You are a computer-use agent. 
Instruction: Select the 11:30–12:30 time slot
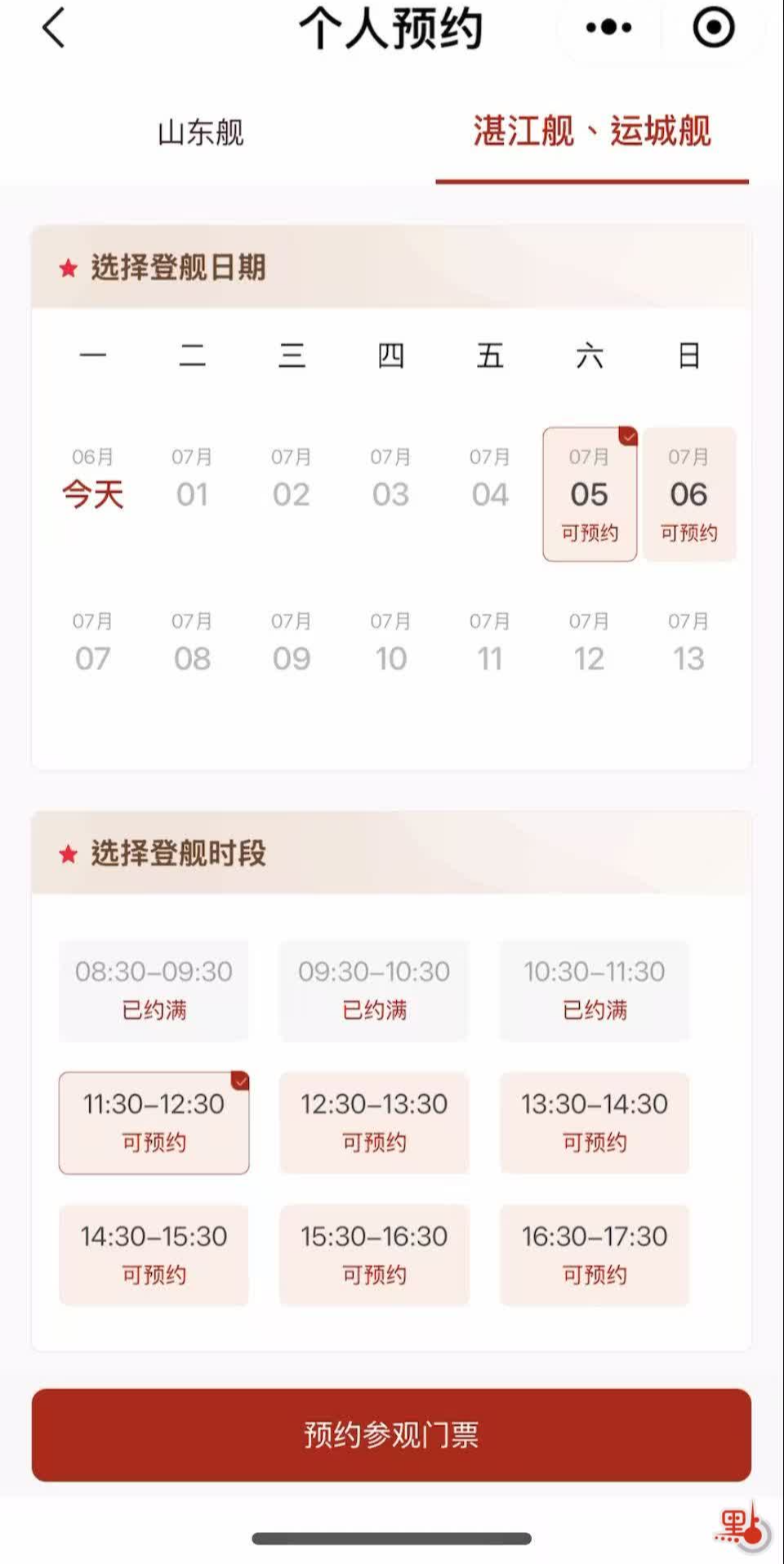tap(154, 1123)
